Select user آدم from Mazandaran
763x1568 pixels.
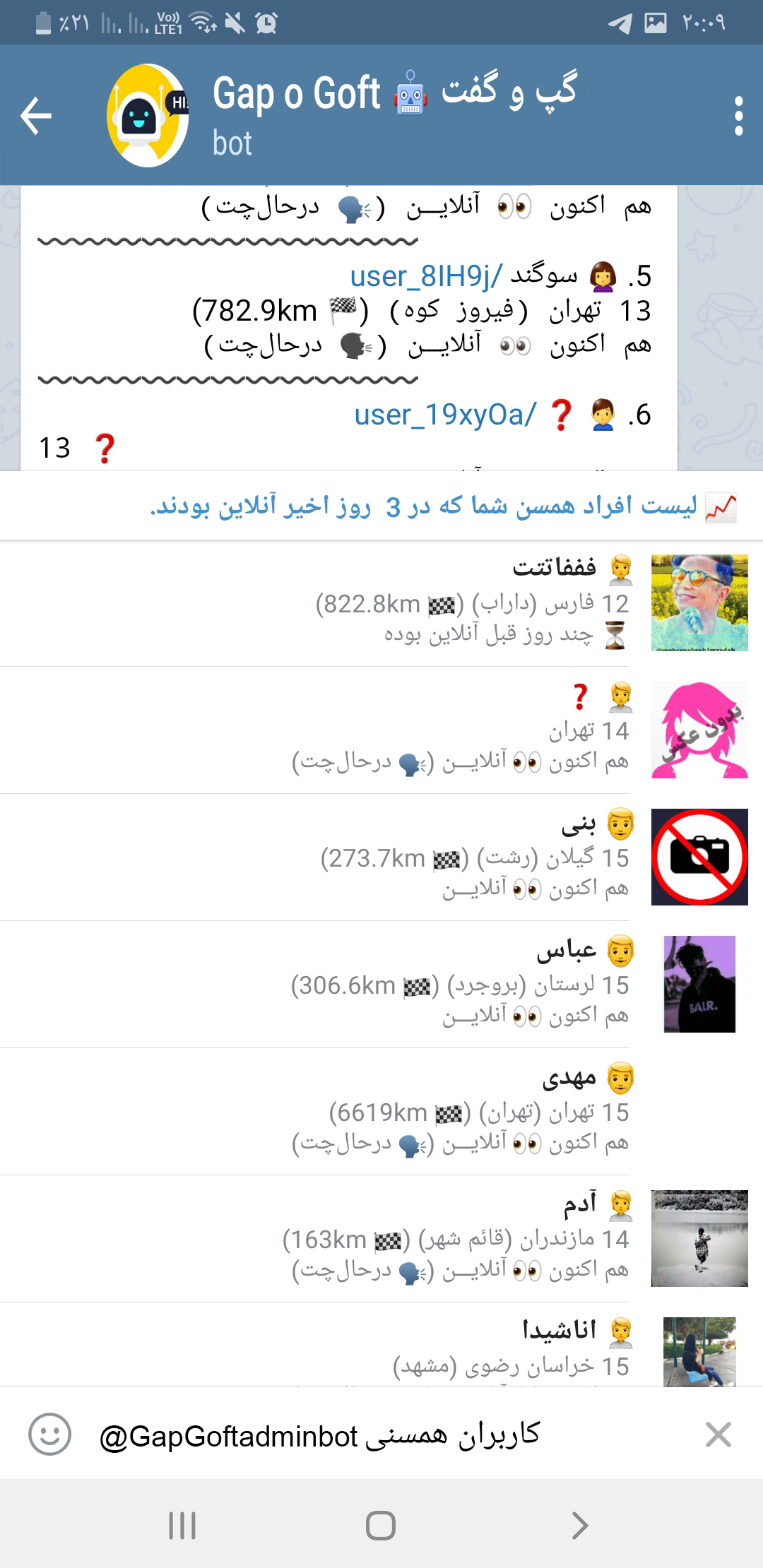[381, 1239]
